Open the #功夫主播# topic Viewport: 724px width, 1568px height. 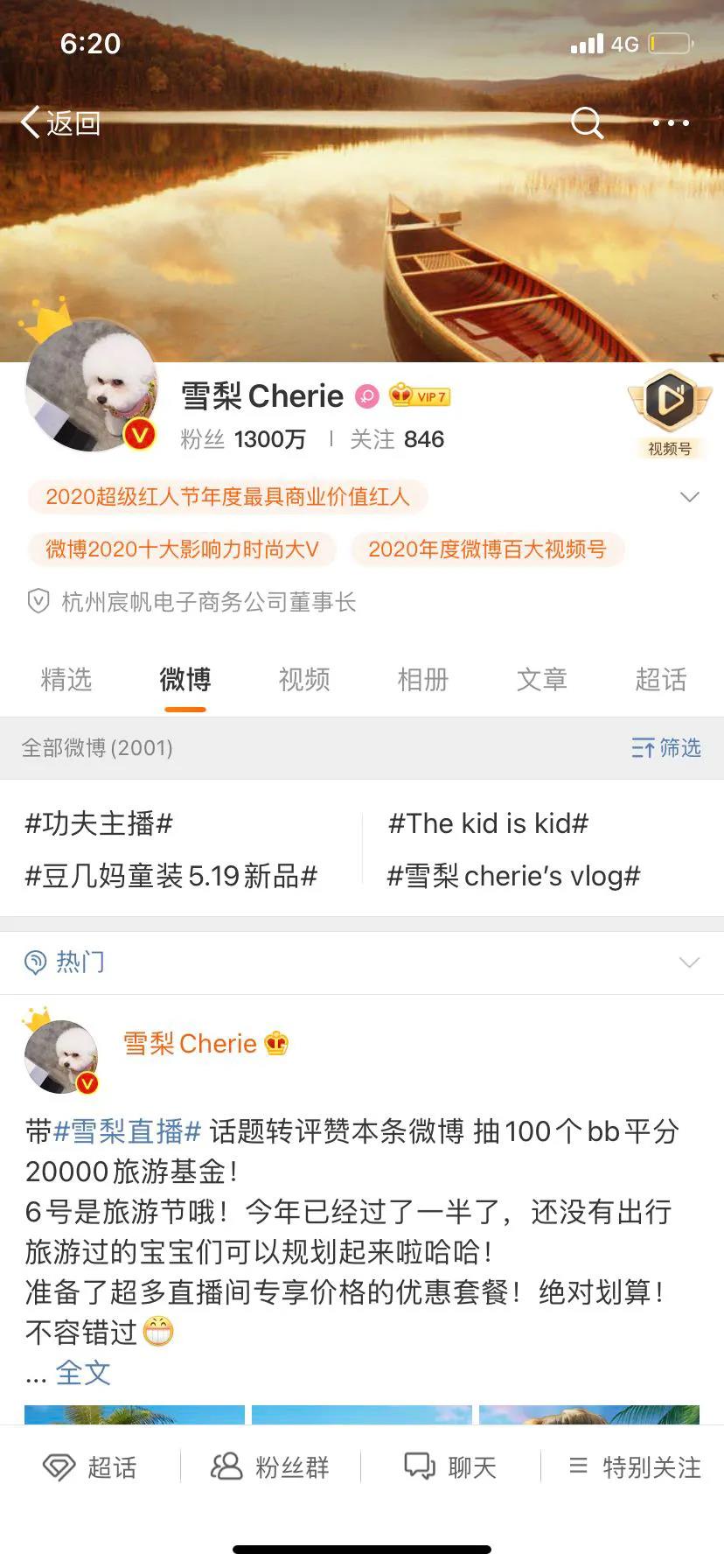99,823
